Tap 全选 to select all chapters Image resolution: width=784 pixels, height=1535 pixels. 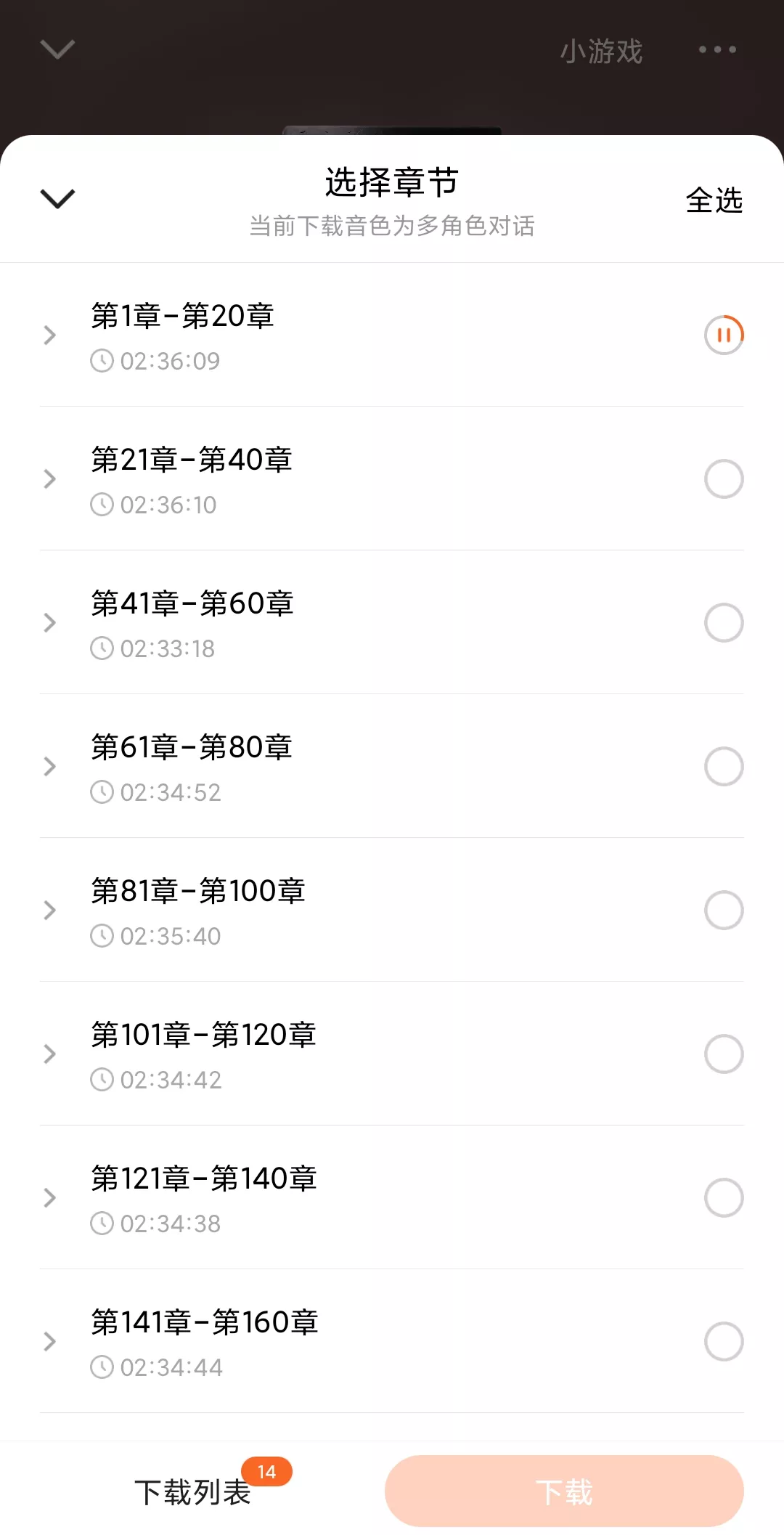coord(714,200)
